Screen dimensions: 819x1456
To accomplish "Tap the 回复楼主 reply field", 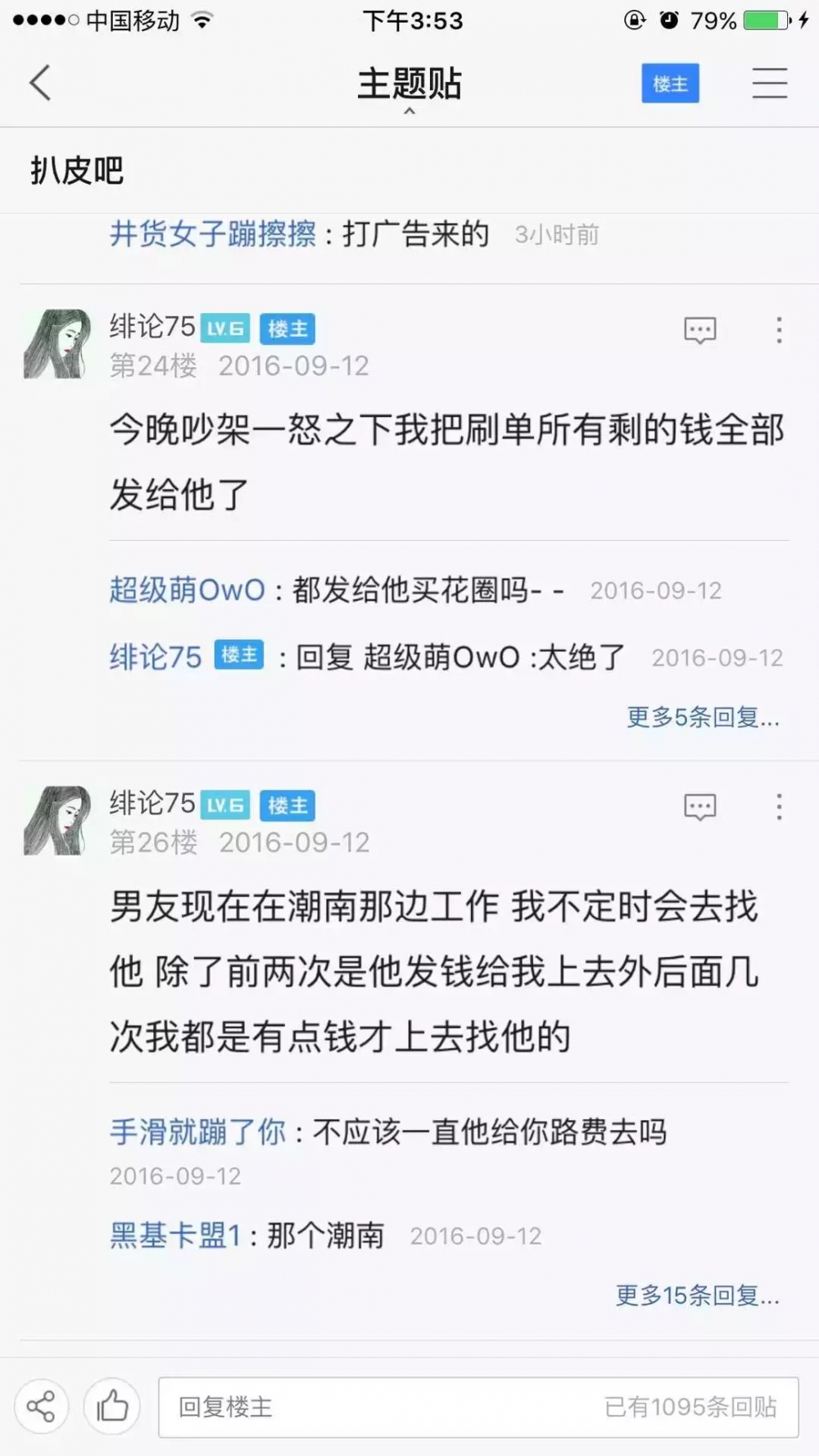I will pyautogui.click(x=478, y=1407).
